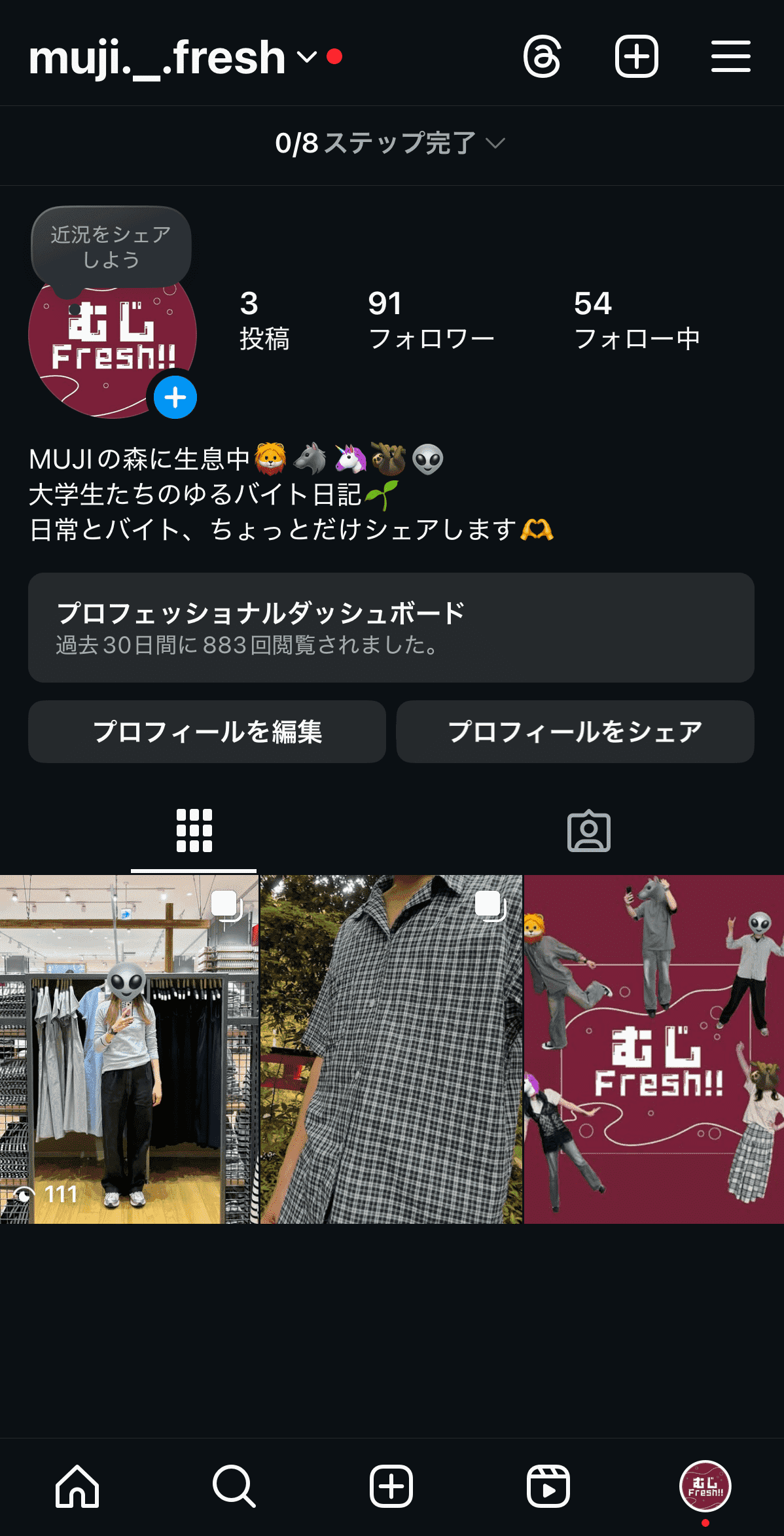Add a story with the blue plus
784x1536 pixels.
pyautogui.click(x=175, y=397)
